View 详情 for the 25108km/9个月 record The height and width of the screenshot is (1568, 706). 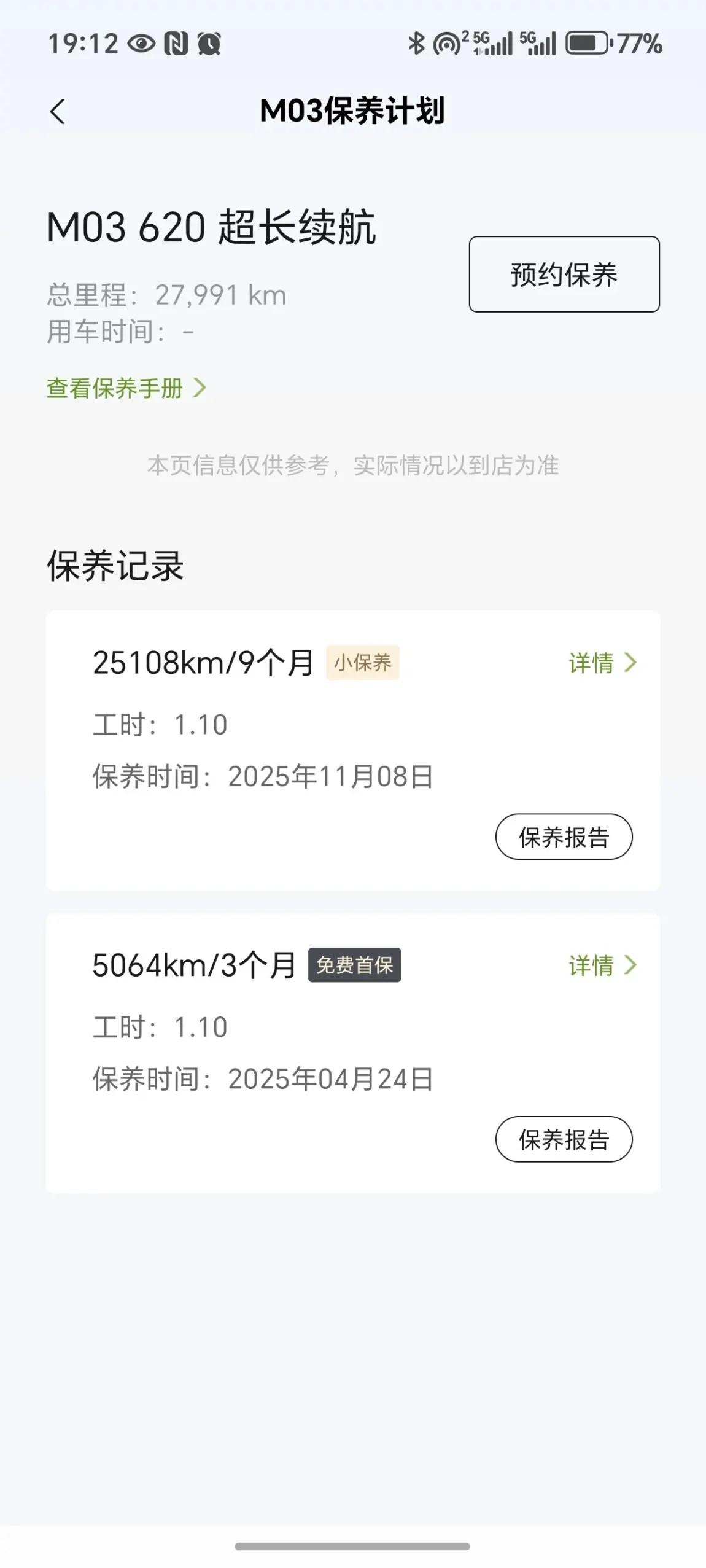[x=602, y=663]
